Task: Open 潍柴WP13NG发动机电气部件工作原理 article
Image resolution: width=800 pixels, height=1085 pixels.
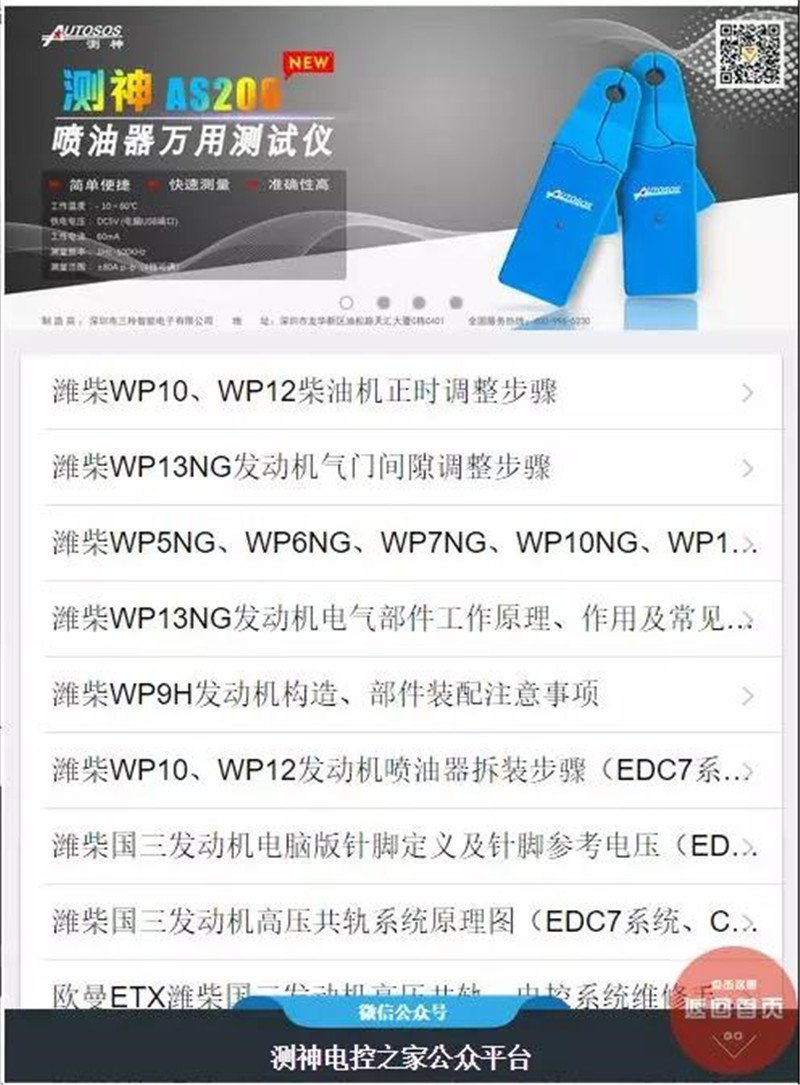Action: pyautogui.click(x=400, y=619)
